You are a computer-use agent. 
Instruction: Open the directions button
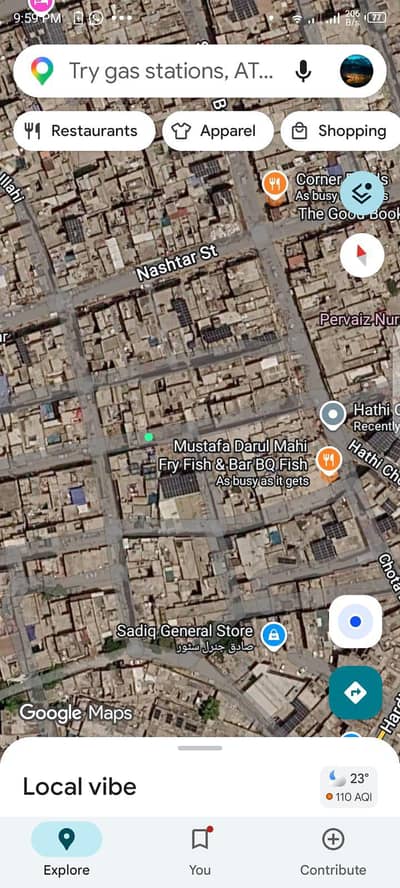[356, 692]
